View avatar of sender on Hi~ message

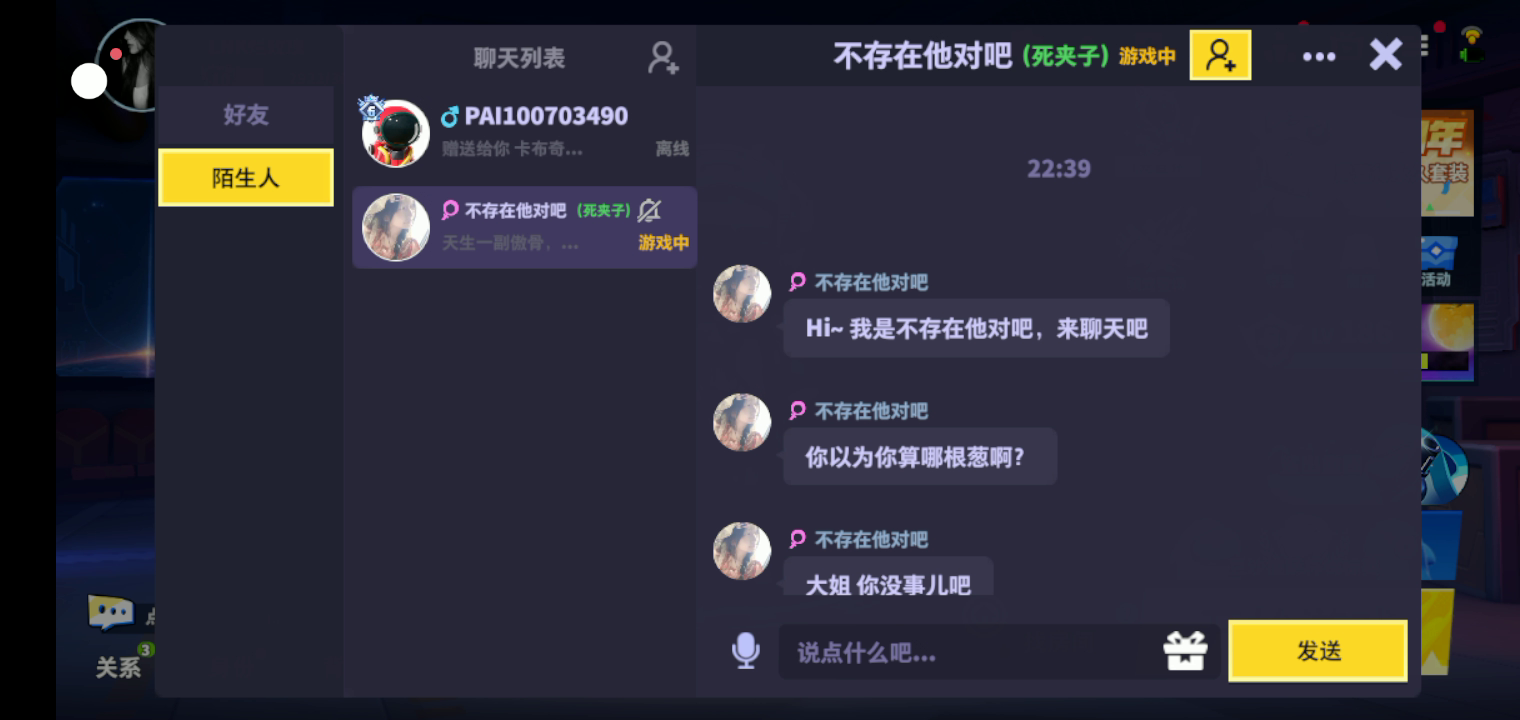[742, 294]
